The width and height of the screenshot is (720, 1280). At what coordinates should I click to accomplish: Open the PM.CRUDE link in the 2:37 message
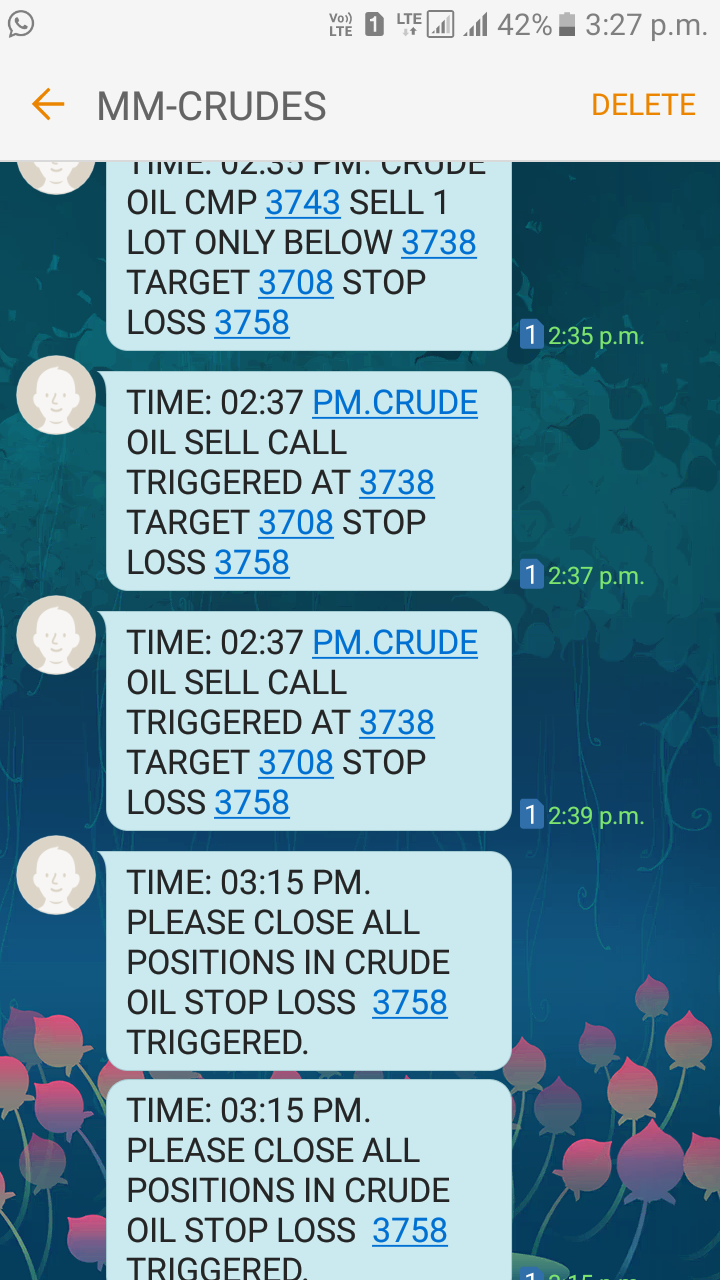coord(395,403)
